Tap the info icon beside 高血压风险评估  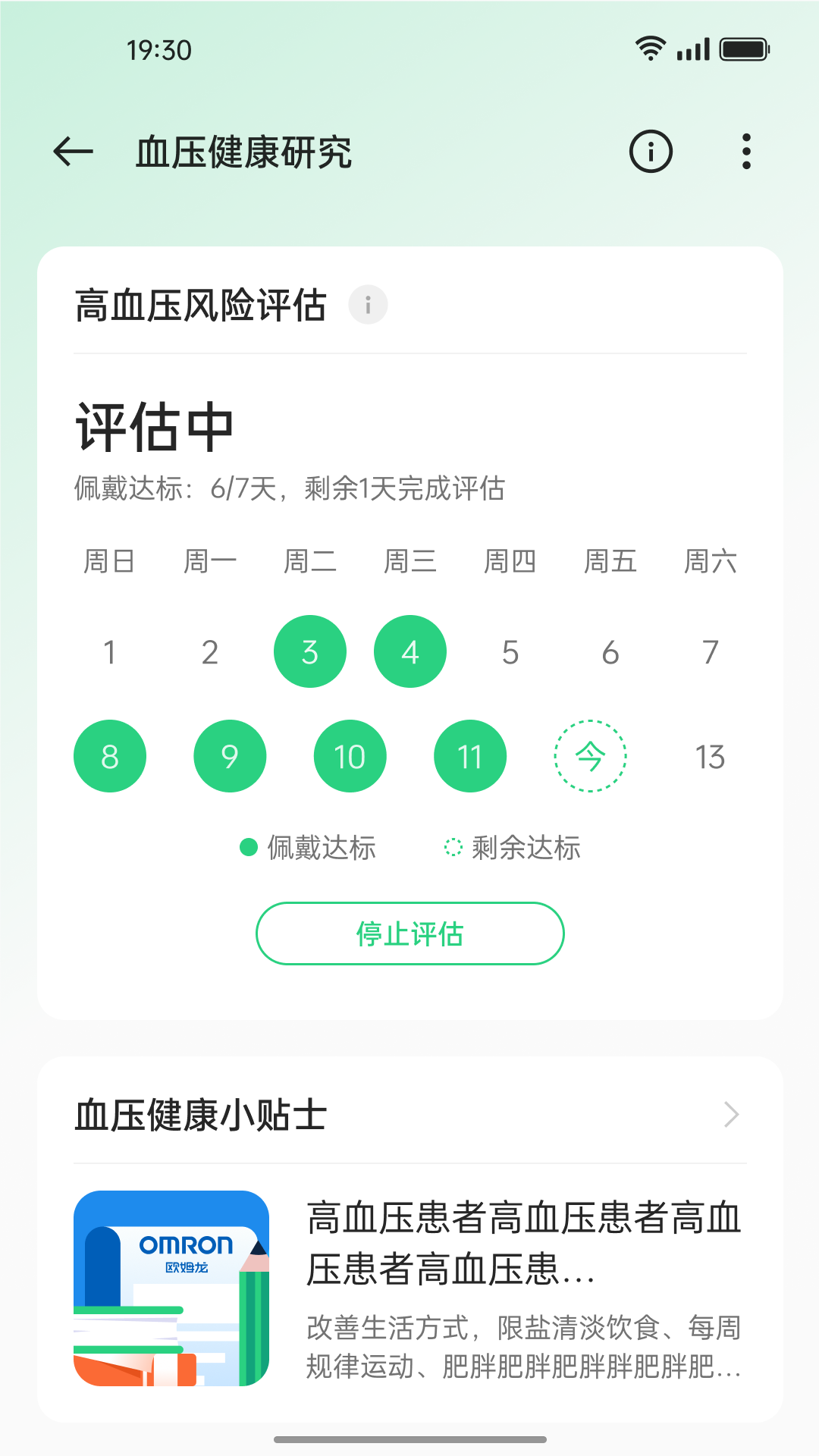click(x=368, y=304)
